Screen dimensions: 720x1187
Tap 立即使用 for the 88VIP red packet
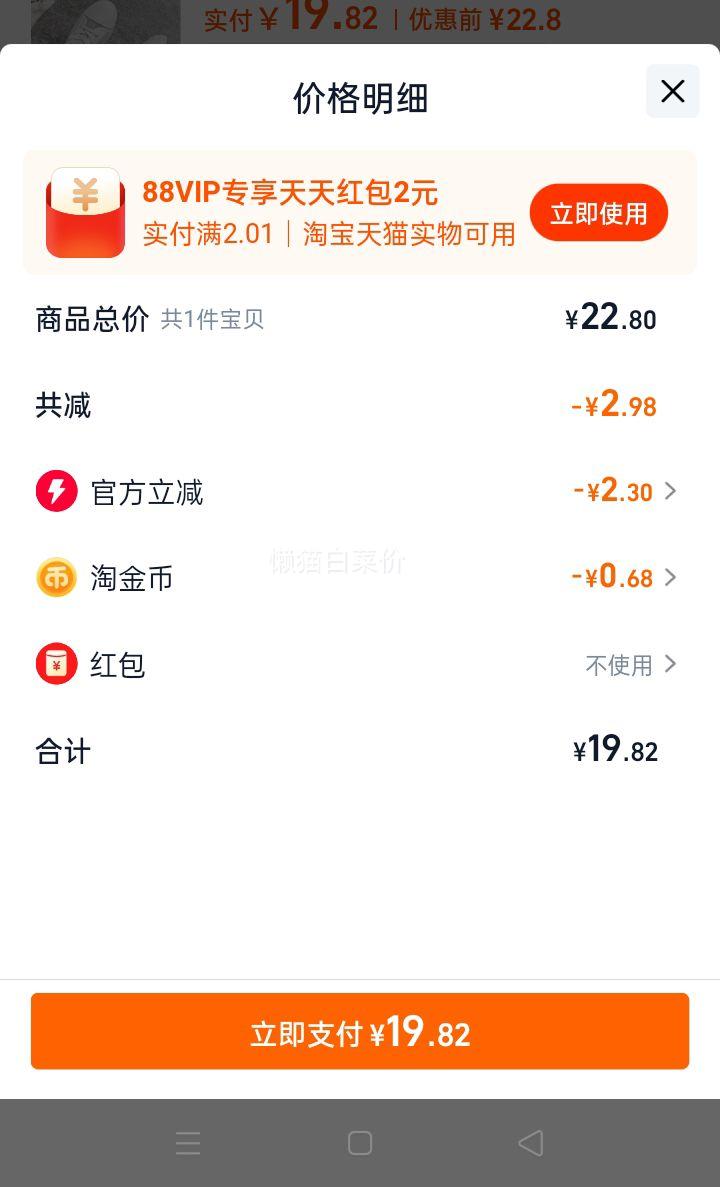click(x=599, y=213)
